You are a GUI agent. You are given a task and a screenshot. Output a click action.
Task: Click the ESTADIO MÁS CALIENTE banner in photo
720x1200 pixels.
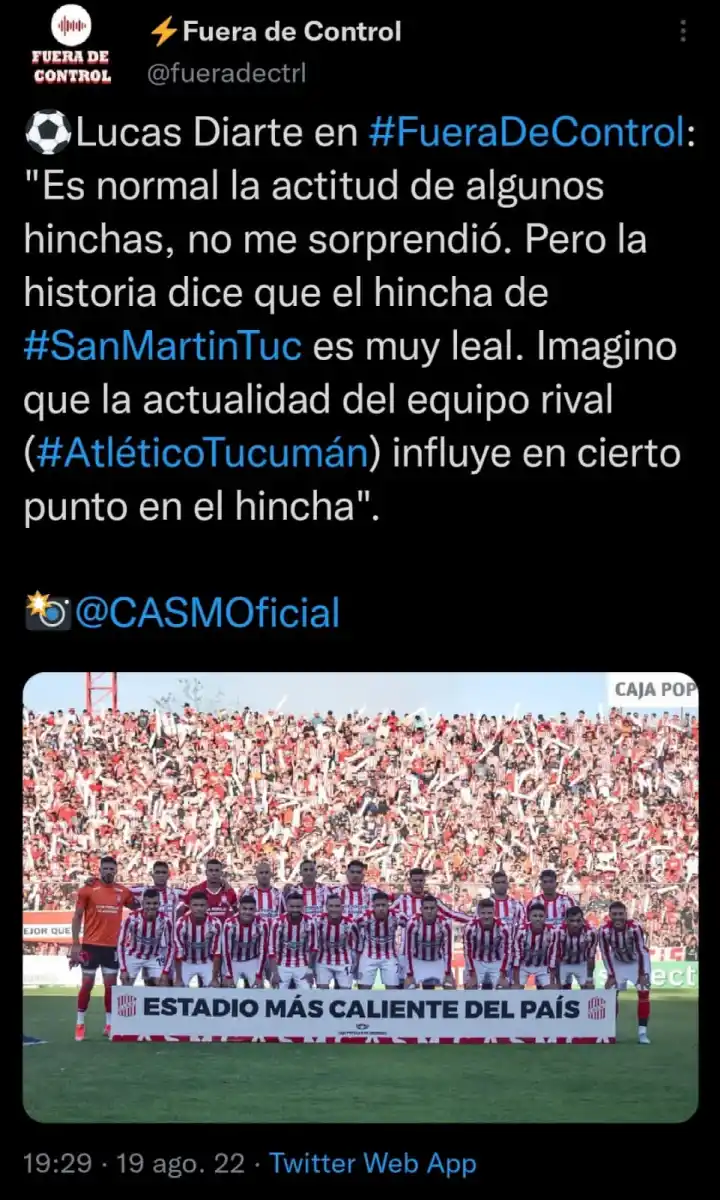(360, 1007)
